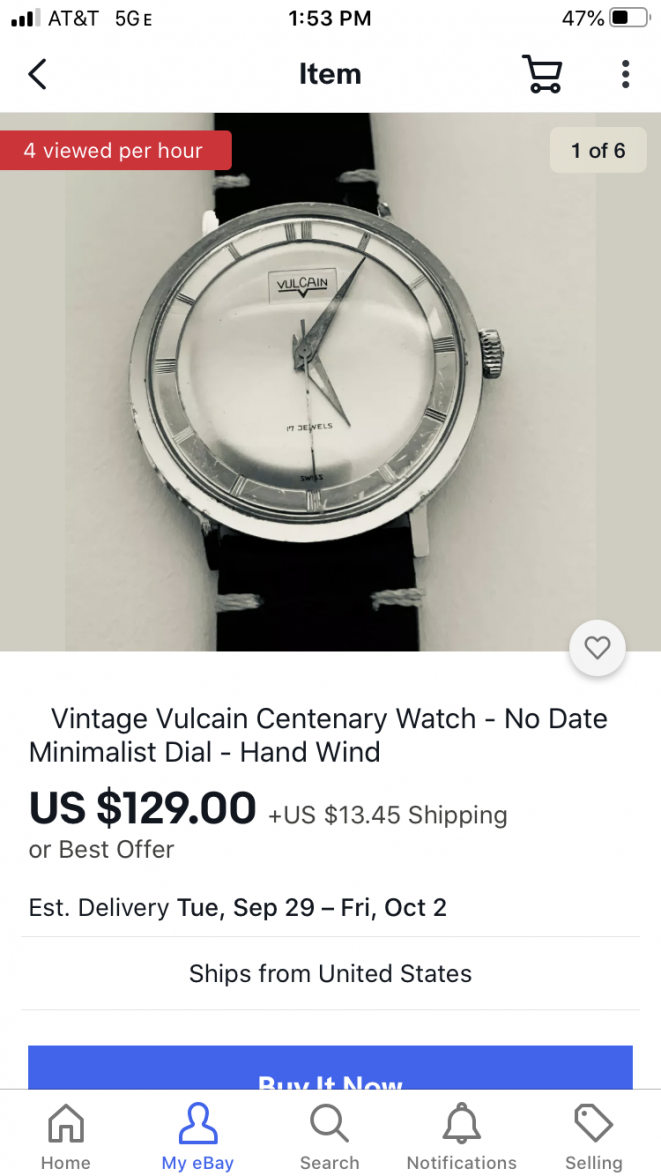Viewport: 661px width, 1176px height.
Task: Open the Search tab
Action: [x=329, y=1137]
